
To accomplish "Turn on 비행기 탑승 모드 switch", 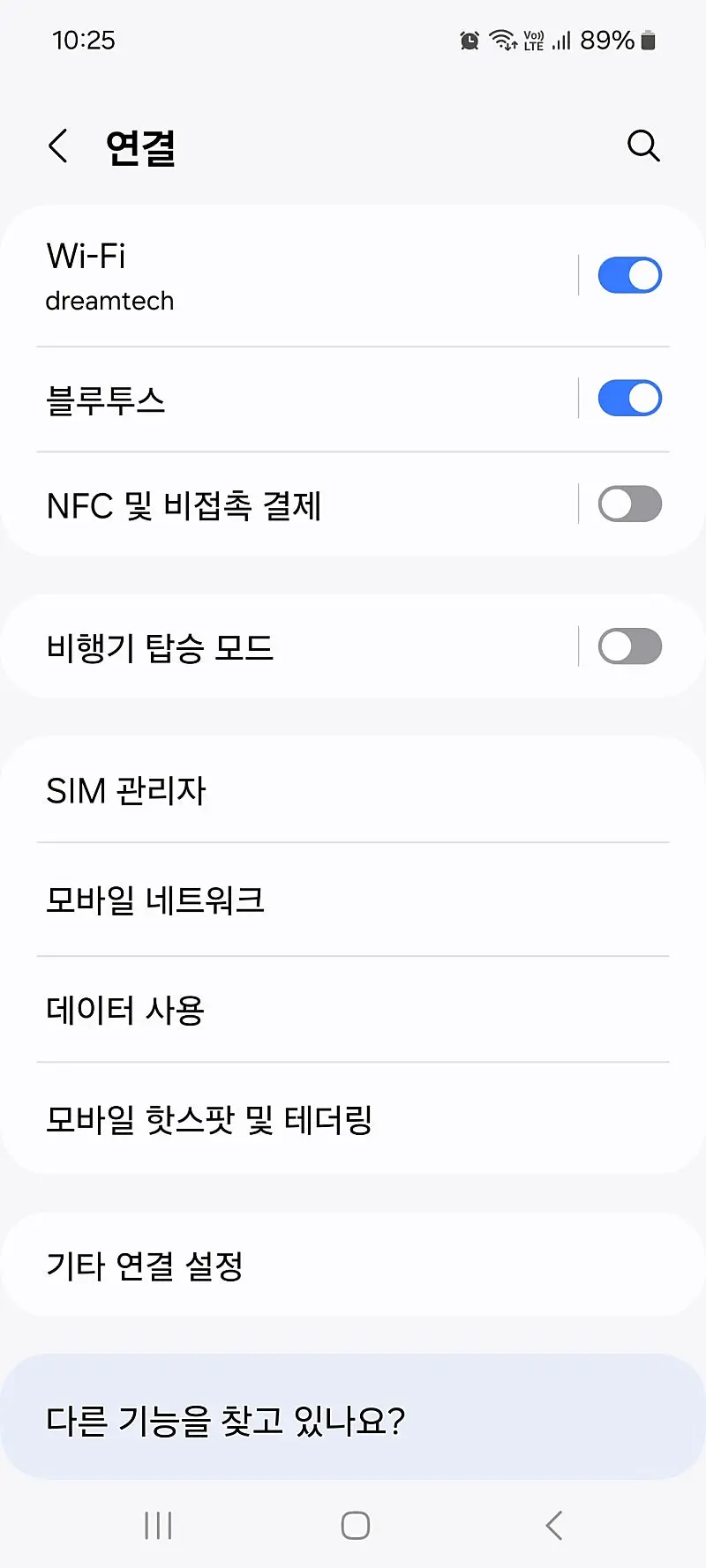I will coord(629,646).
